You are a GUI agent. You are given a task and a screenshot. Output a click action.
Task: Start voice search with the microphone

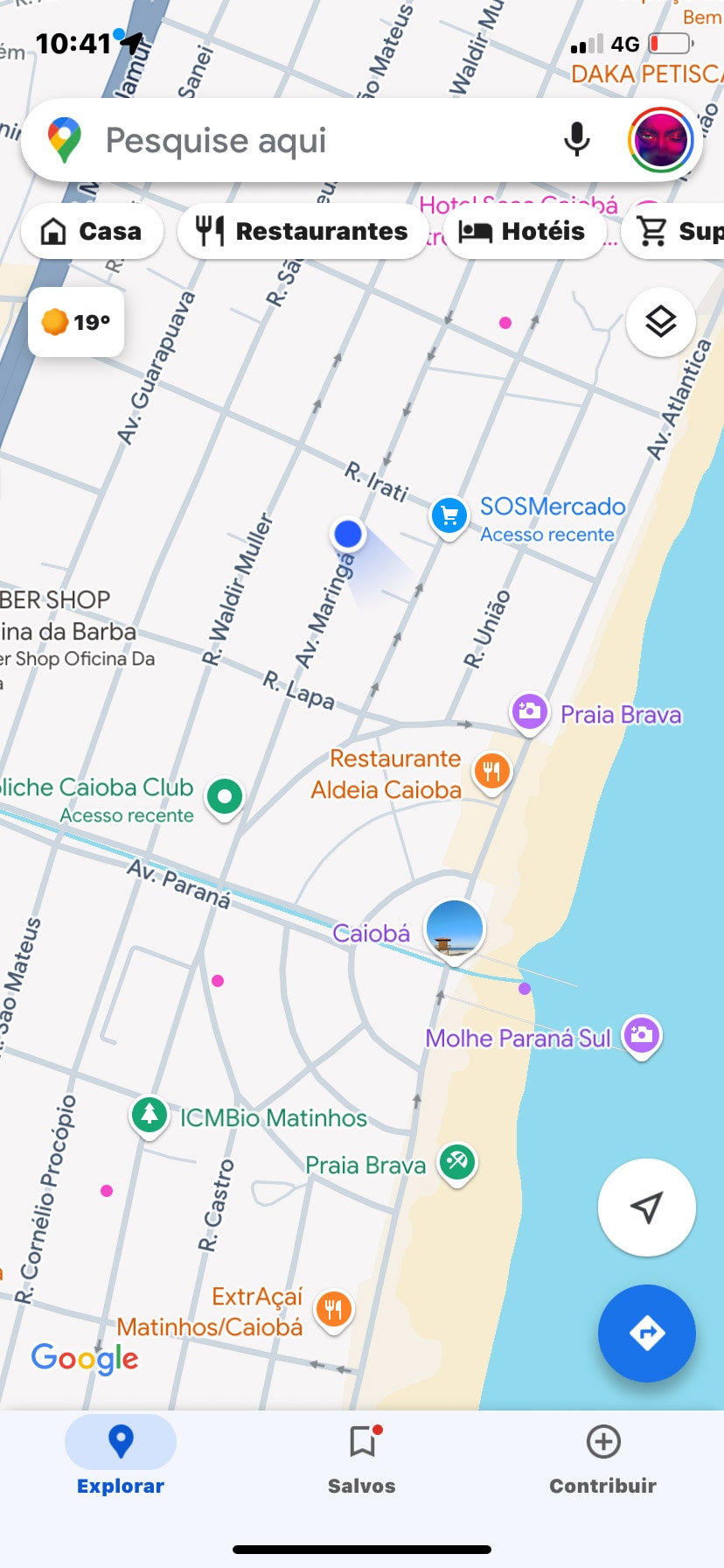(x=576, y=140)
